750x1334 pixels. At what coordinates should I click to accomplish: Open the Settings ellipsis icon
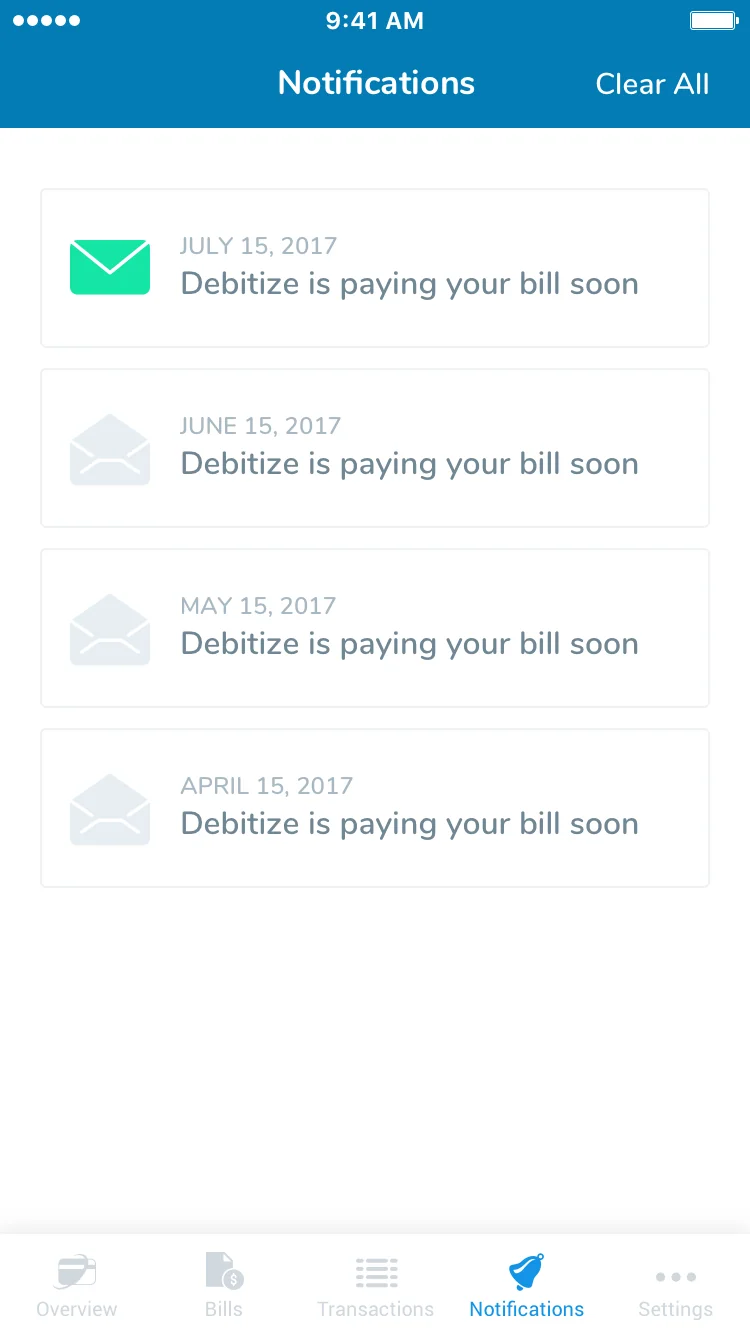675,1276
